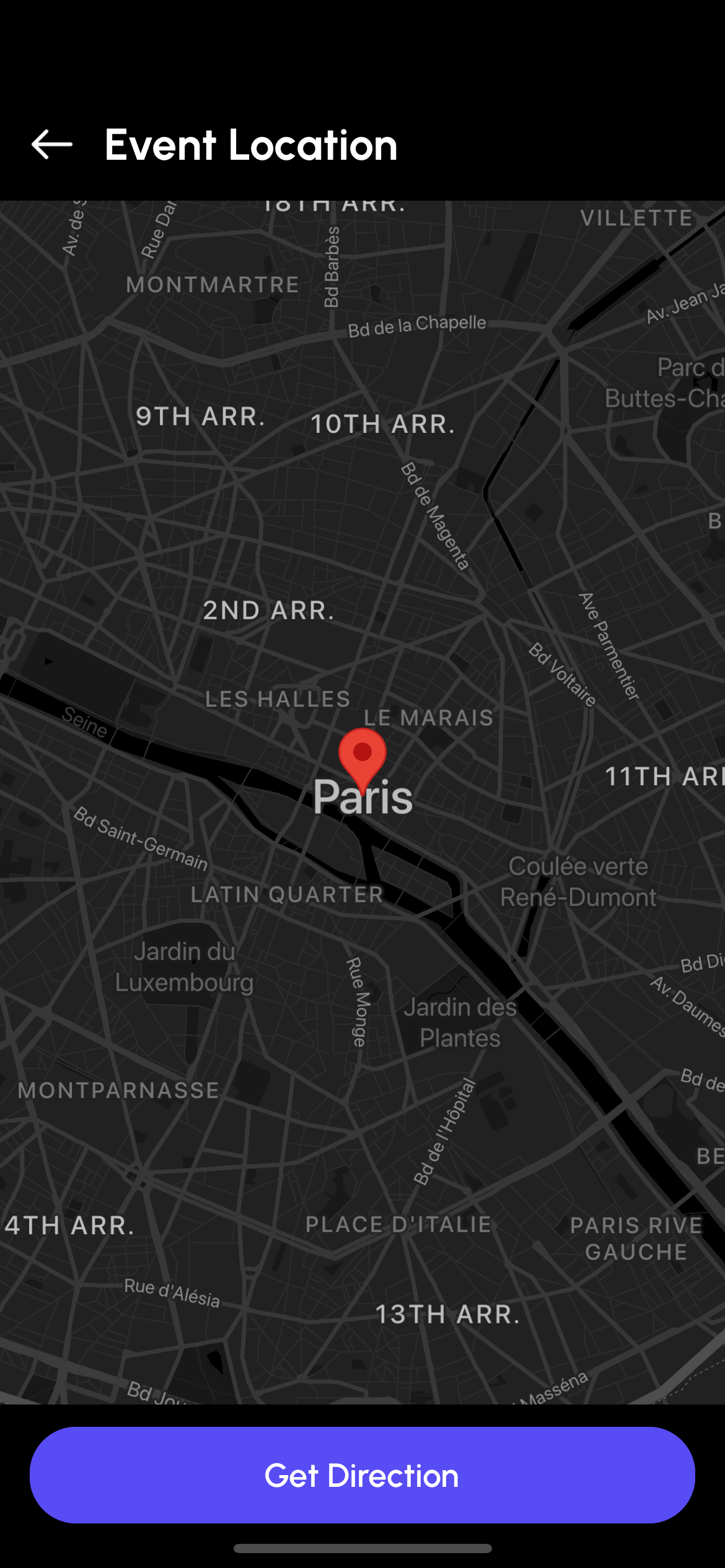Tap the Get Direction button
This screenshot has width=725, height=1568.
pos(362,1475)
